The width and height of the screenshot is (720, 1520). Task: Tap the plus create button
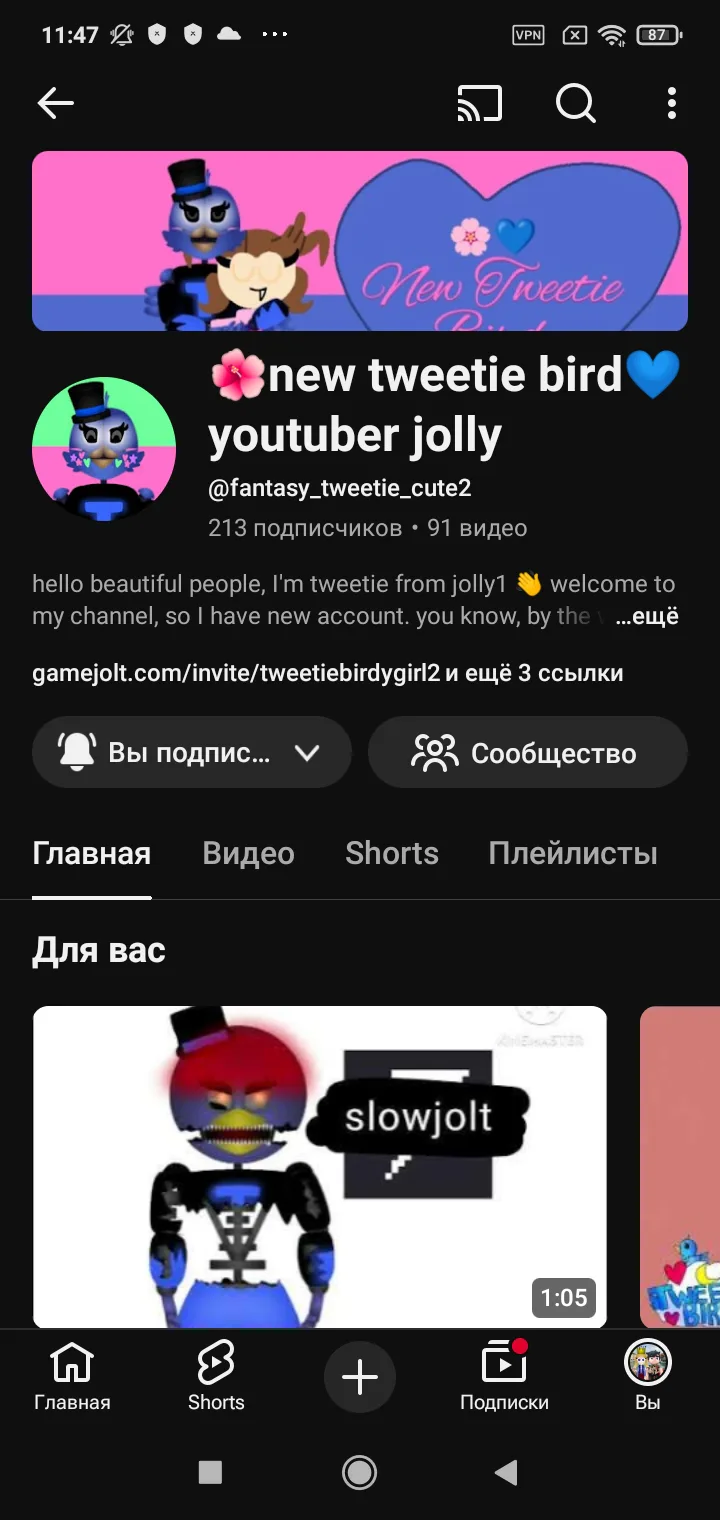[360, 1377]
